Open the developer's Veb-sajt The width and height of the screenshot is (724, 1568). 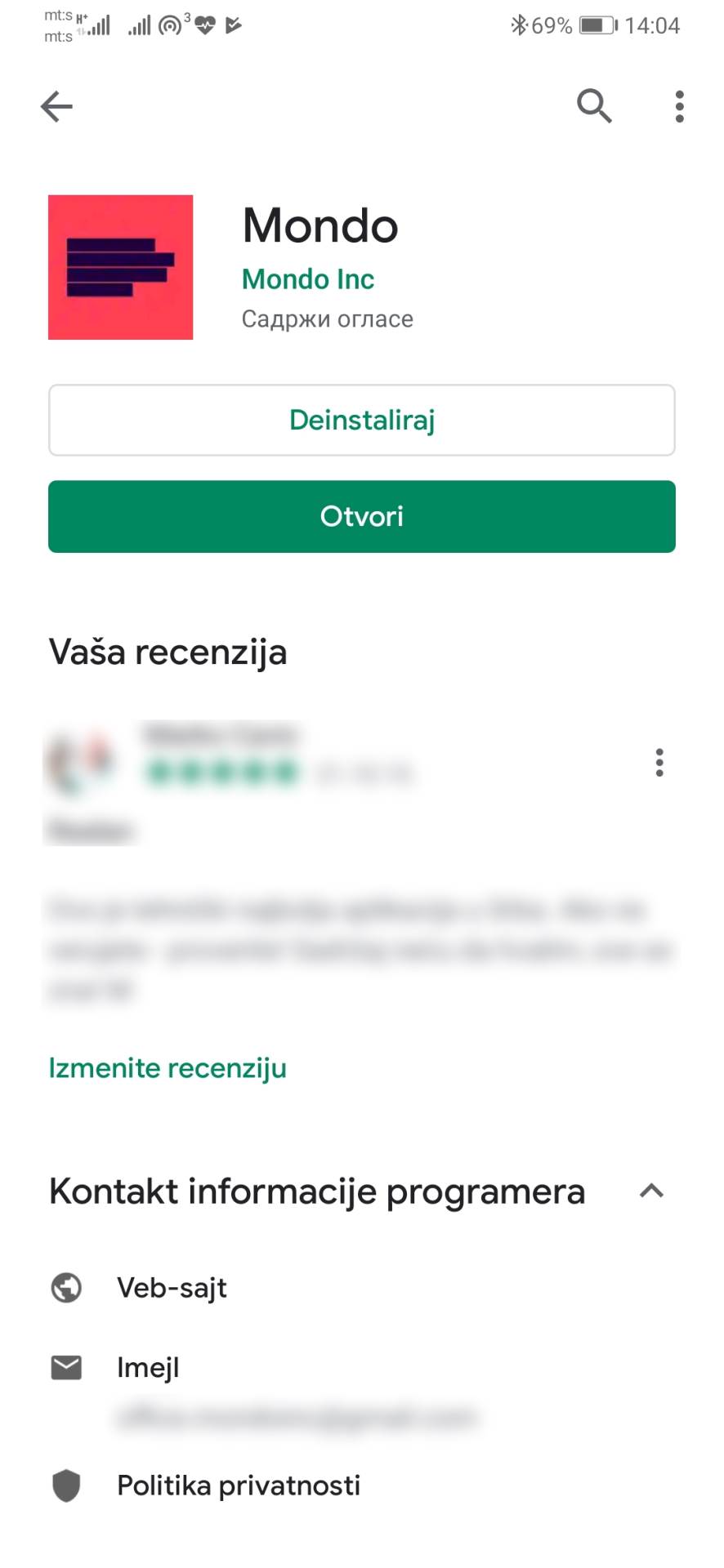click(x=172, y=1288)
